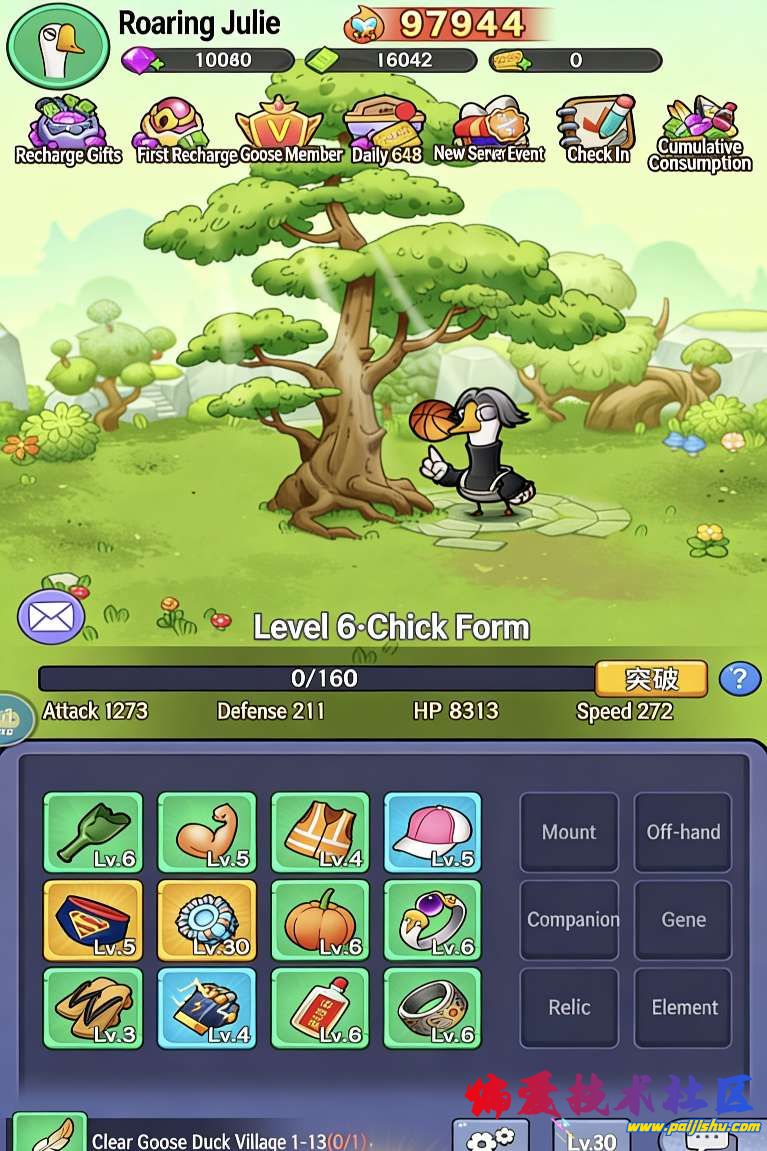The width and height of the screenshot is (767, 1151).
Task: Open the New Server Event
Action: click(x=489, y=130)
